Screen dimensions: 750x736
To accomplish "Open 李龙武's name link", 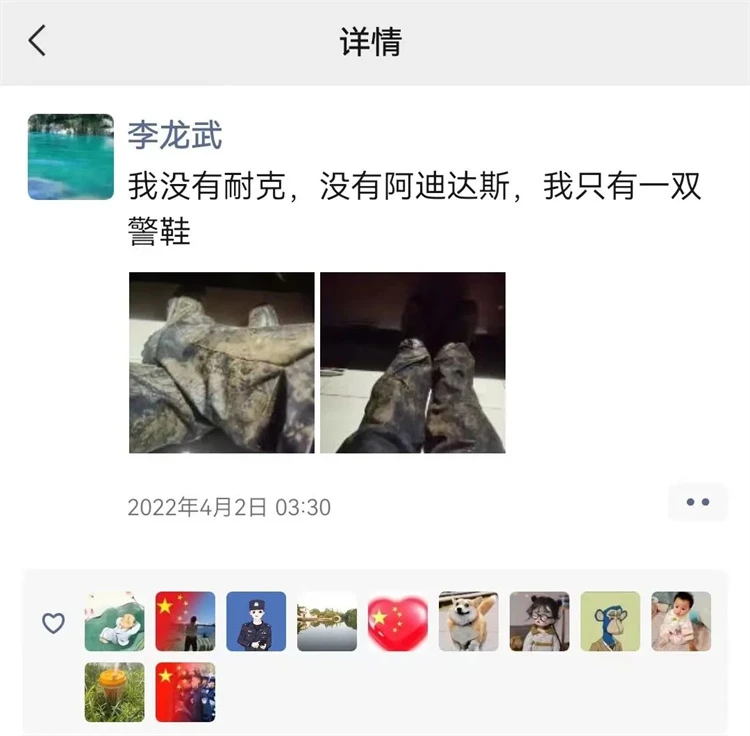I will tap(174, 135).
